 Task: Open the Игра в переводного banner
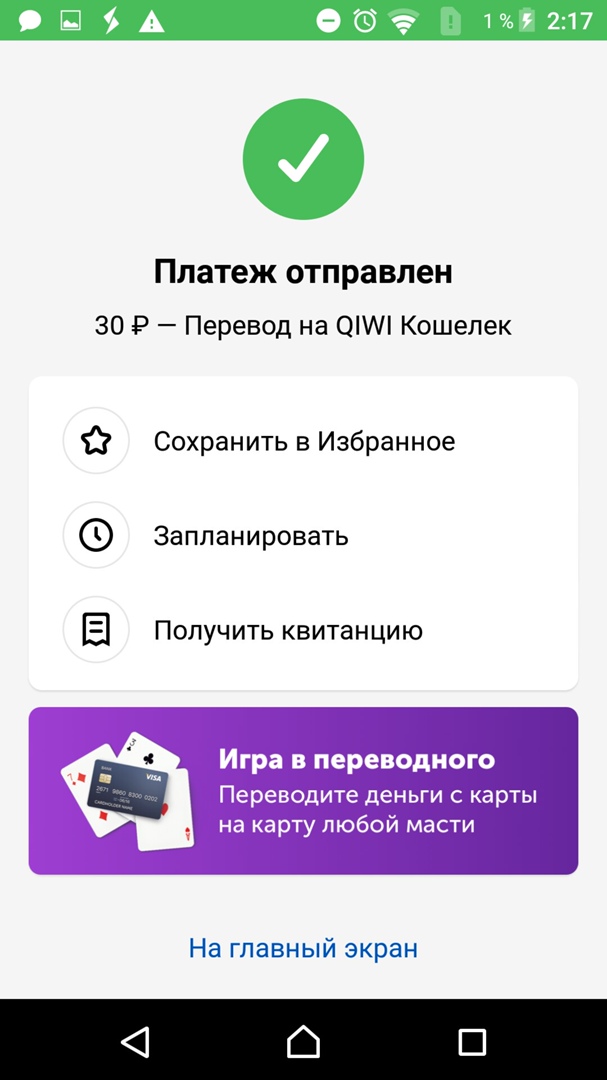click(x=303, y=791)
